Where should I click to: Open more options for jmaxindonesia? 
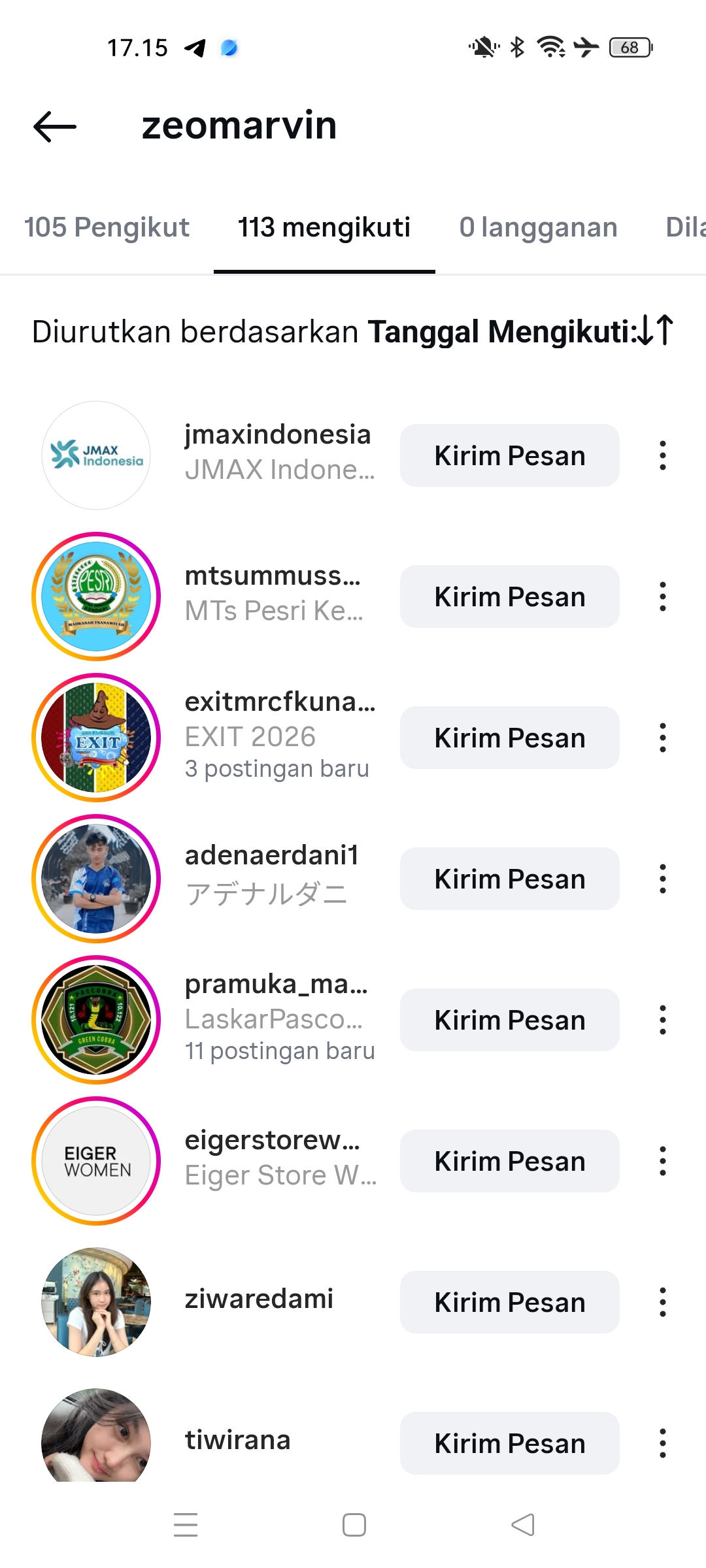coord(663,455)
